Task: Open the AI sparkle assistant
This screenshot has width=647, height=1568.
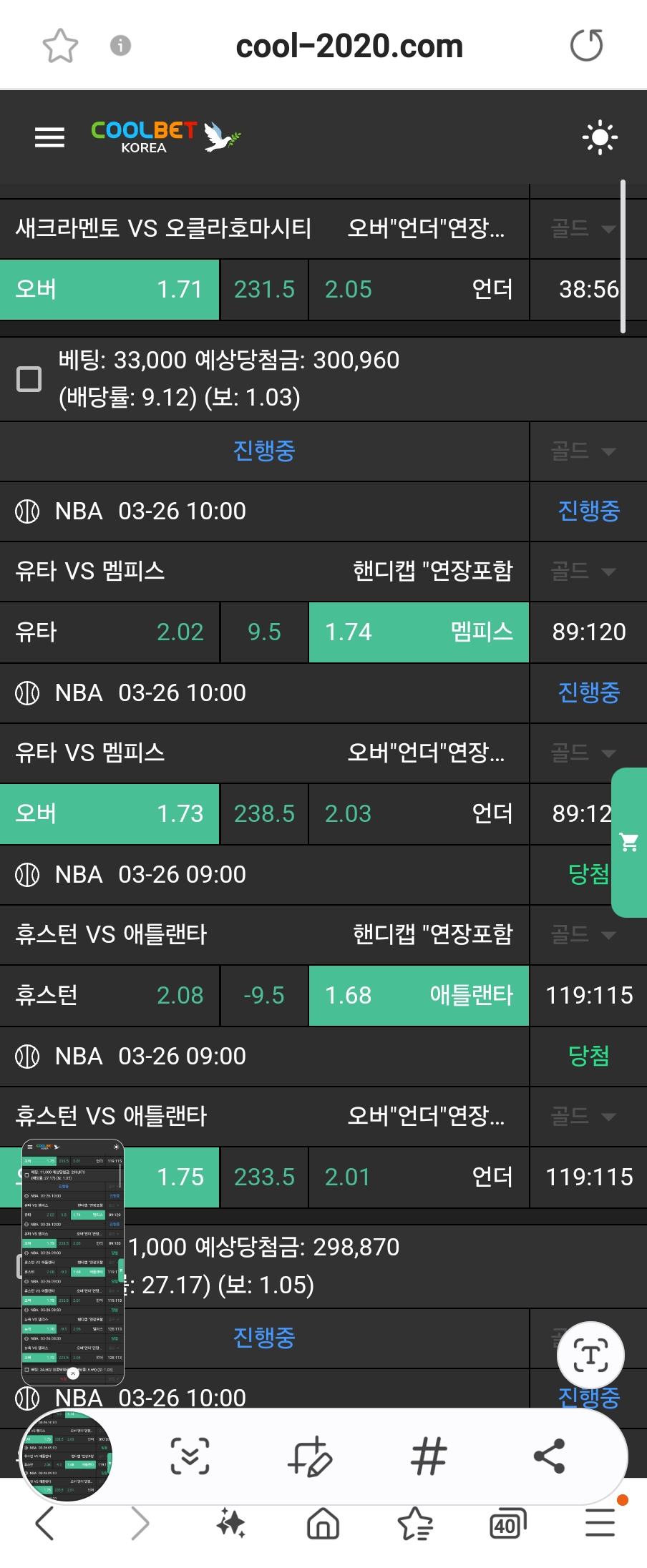Action: pos(230,1524)
